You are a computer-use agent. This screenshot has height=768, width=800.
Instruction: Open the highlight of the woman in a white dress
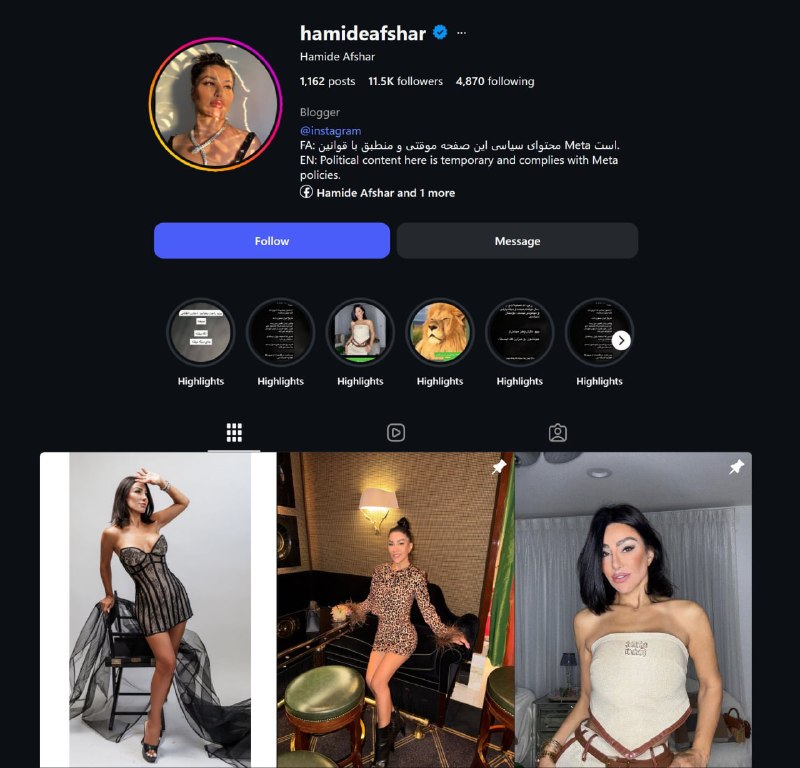pyautogui.click(x=360, y=332)
